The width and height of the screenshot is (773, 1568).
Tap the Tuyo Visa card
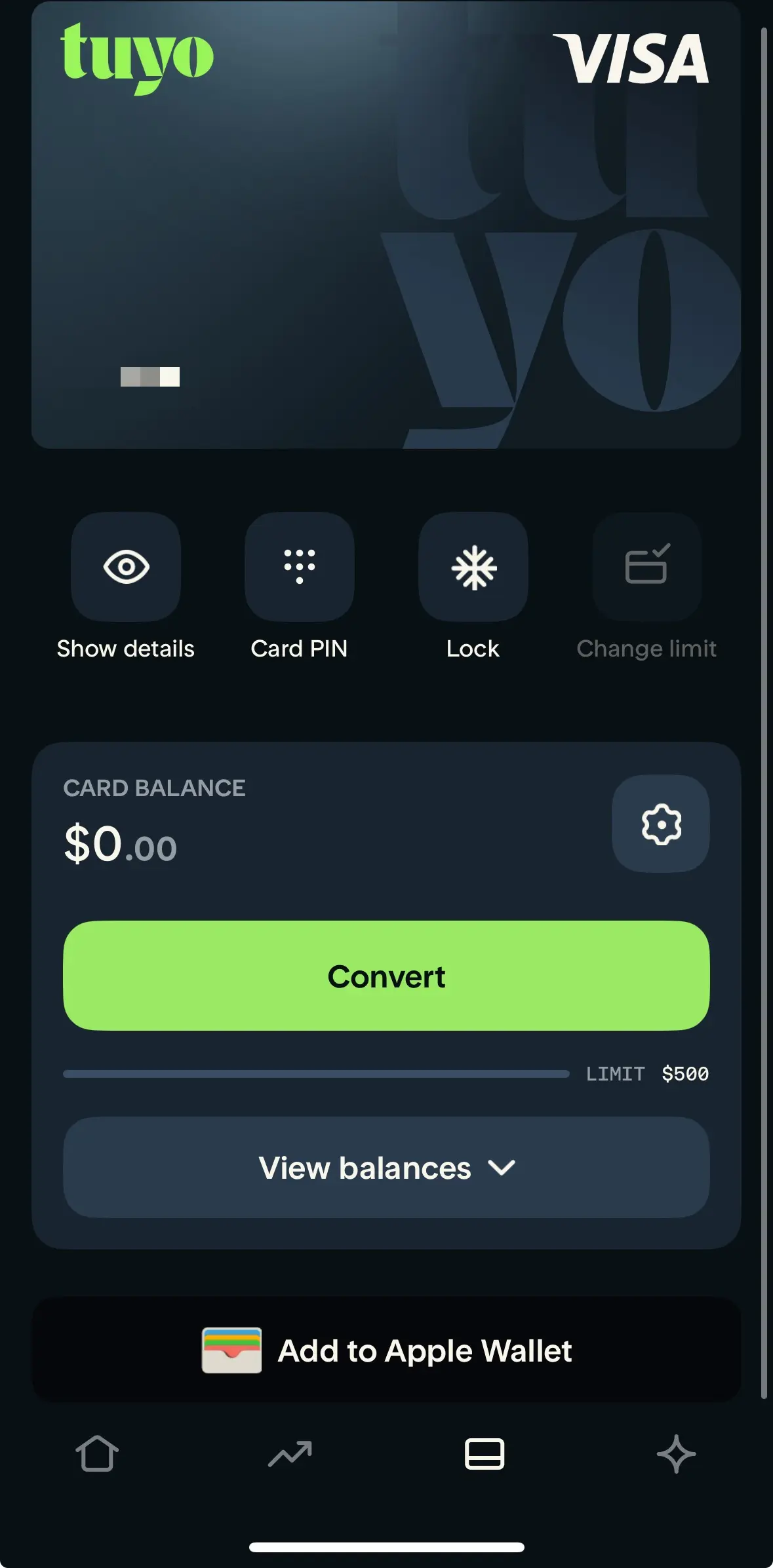(x=386, y=225)
